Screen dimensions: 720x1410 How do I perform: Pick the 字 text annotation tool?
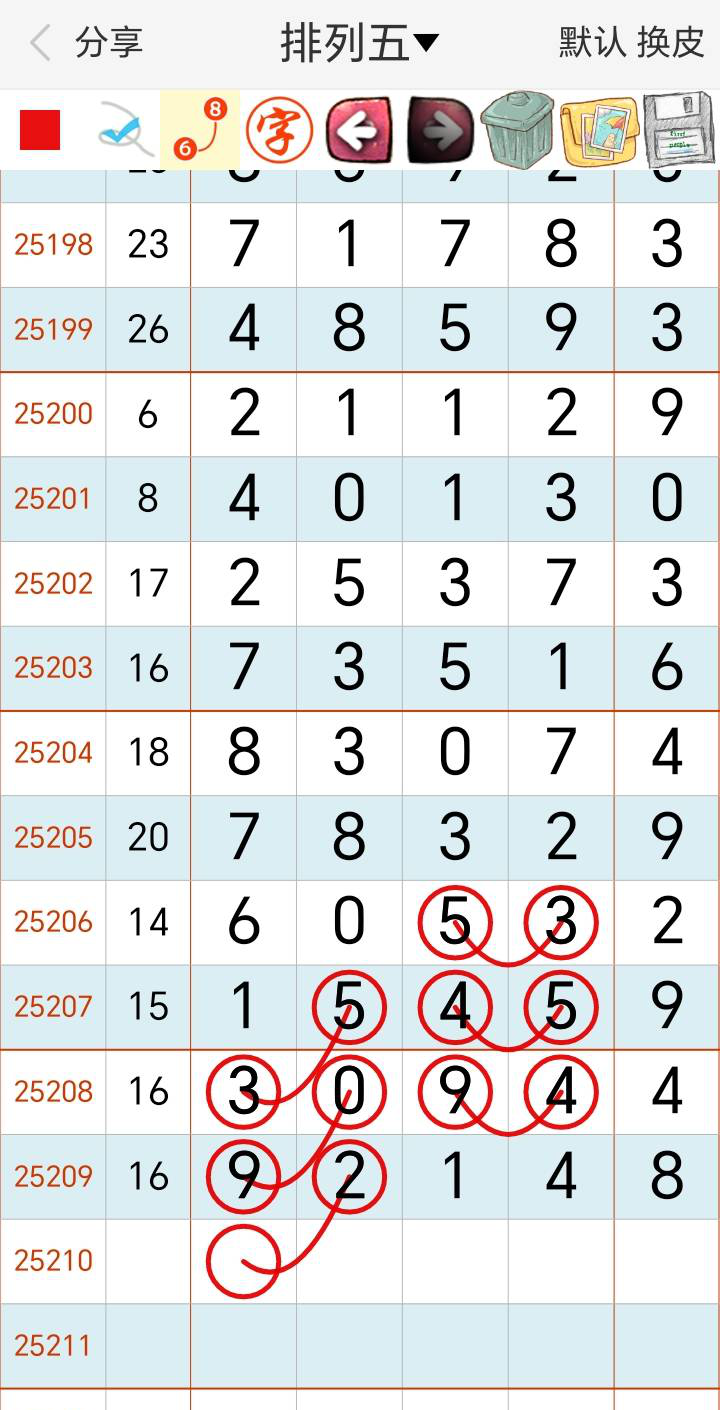(x=279, y=130)
